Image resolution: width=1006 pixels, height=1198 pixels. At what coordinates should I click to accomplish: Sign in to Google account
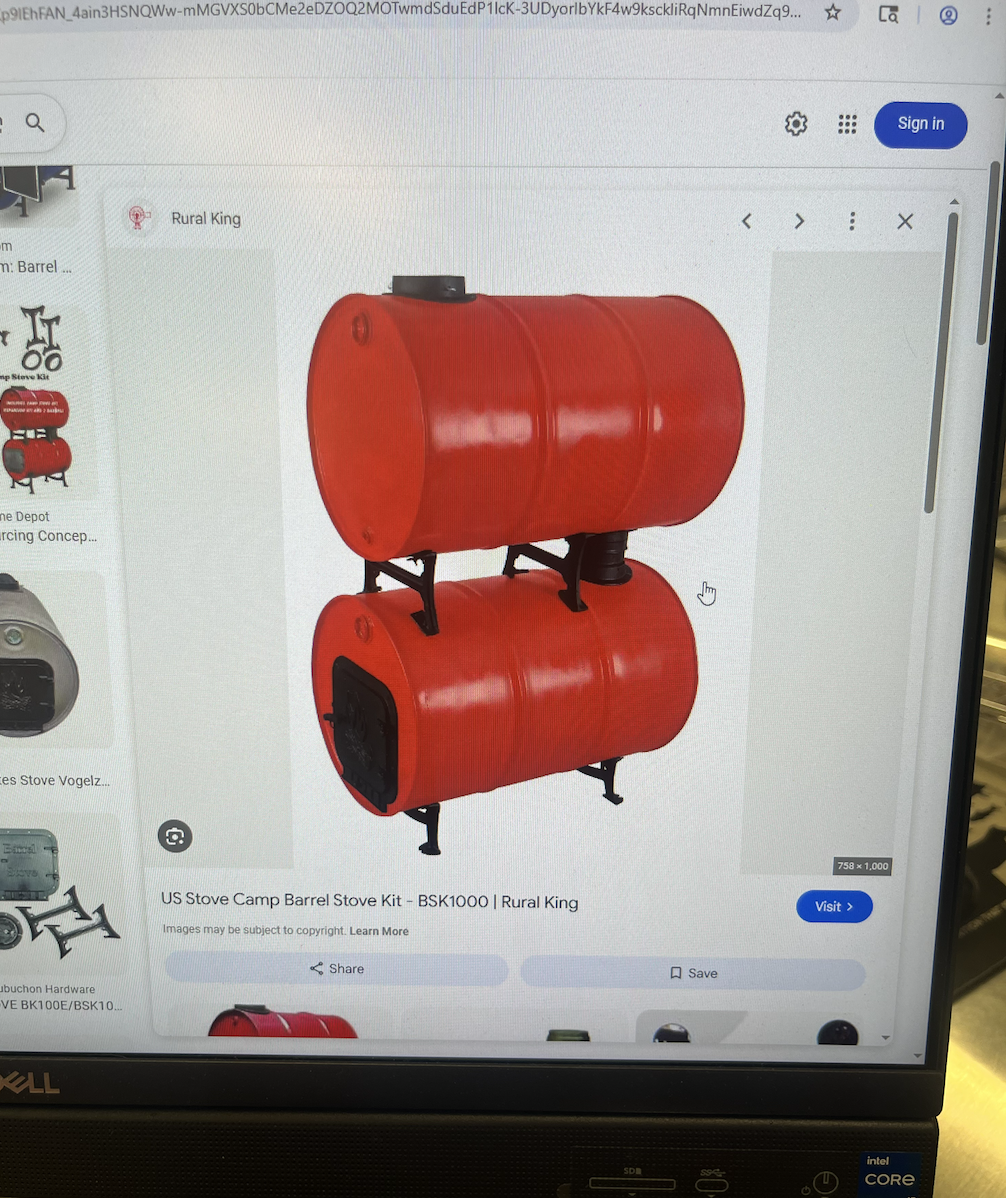(x=920, y=124)
